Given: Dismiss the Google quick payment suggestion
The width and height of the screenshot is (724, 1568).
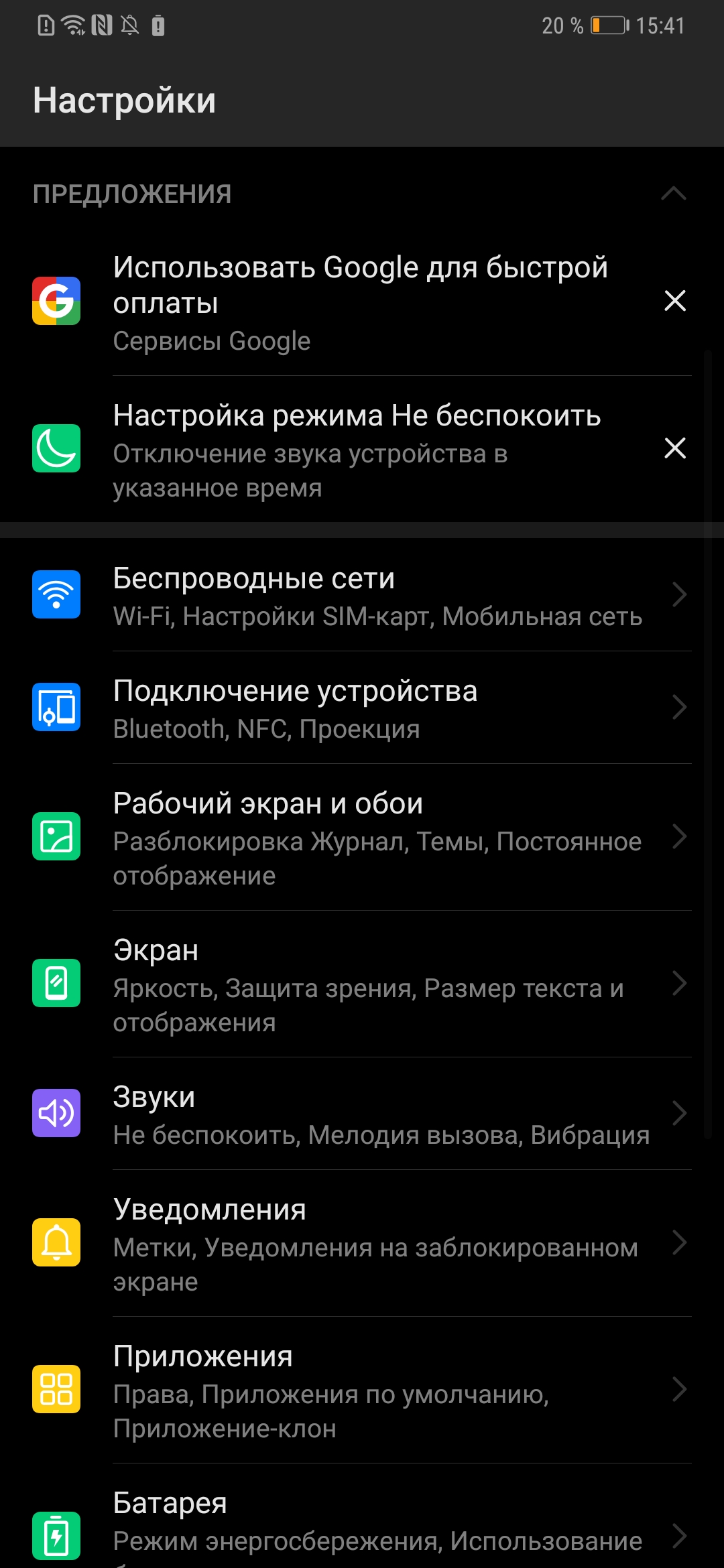Looking at the screenshot, I should tap(674, 301).
